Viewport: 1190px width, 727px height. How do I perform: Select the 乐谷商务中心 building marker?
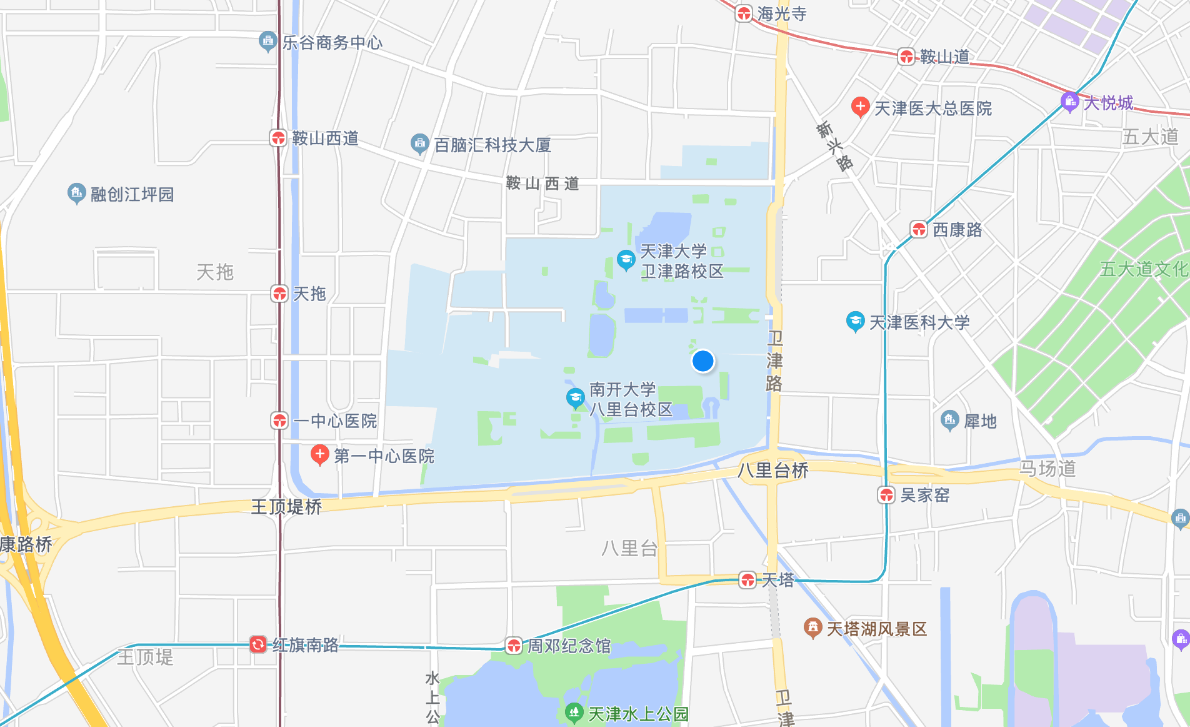(267, 42)
